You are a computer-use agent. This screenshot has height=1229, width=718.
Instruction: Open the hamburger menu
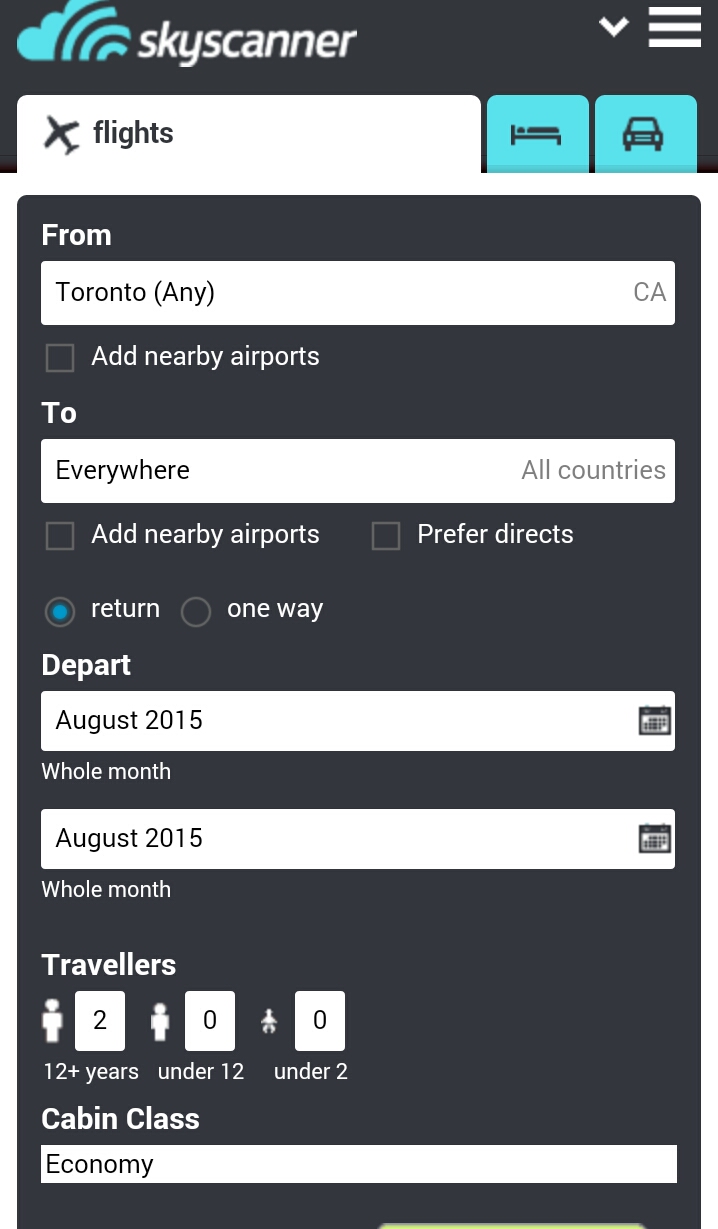click(x=674, y=27)
